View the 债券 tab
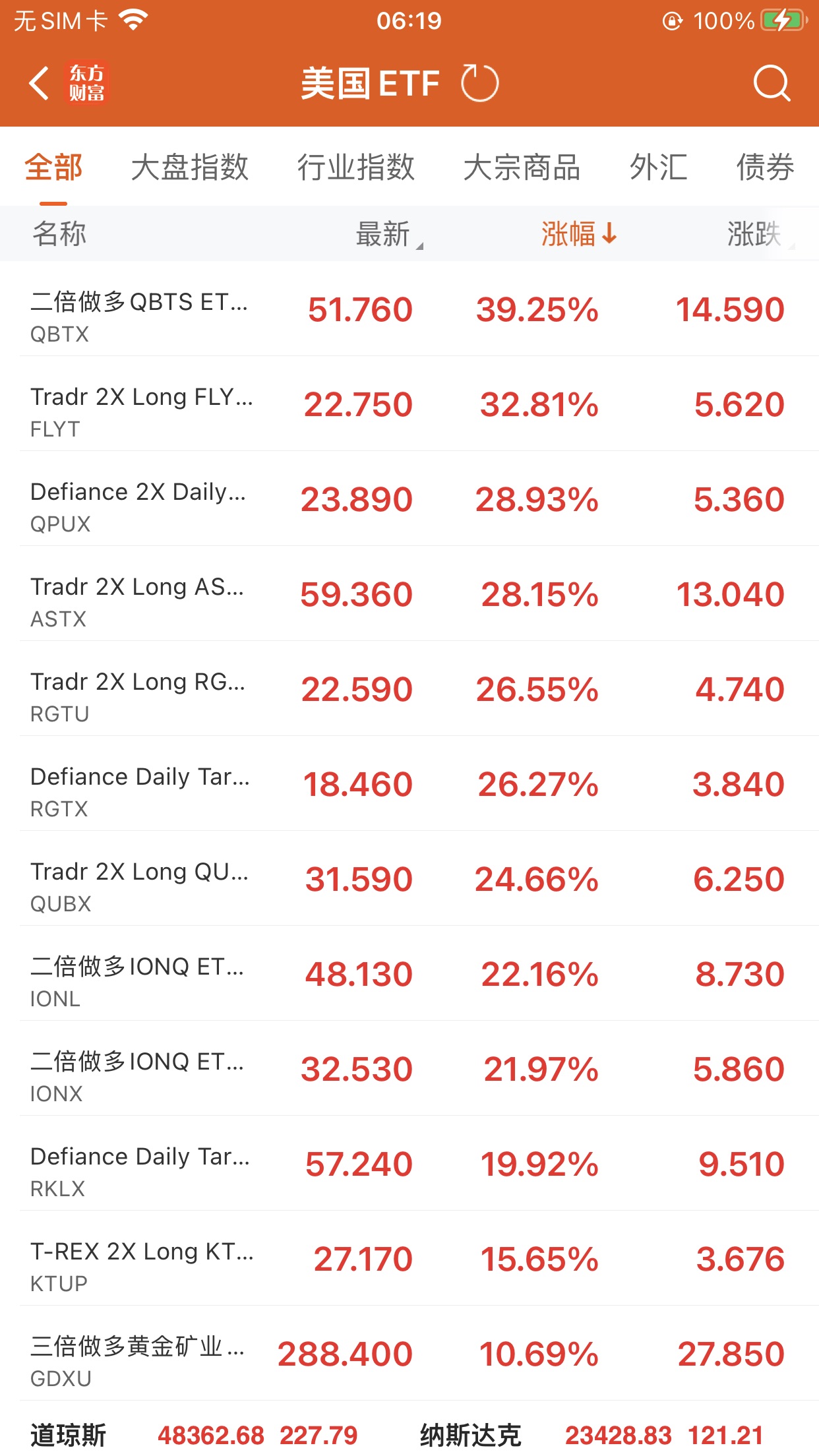Screen dimensions: 819x1456 tap(765, 167)
